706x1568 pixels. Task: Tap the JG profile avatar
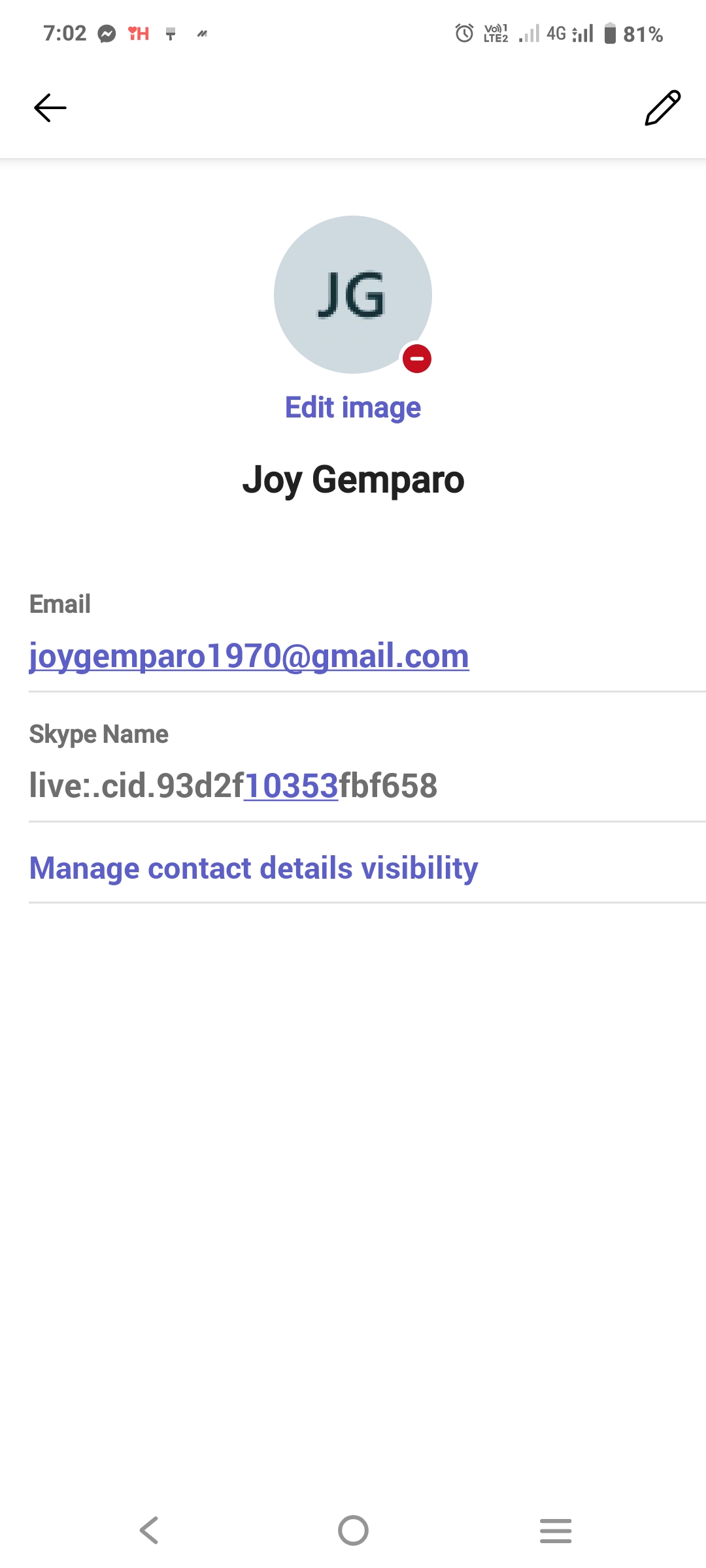(352, 295)
